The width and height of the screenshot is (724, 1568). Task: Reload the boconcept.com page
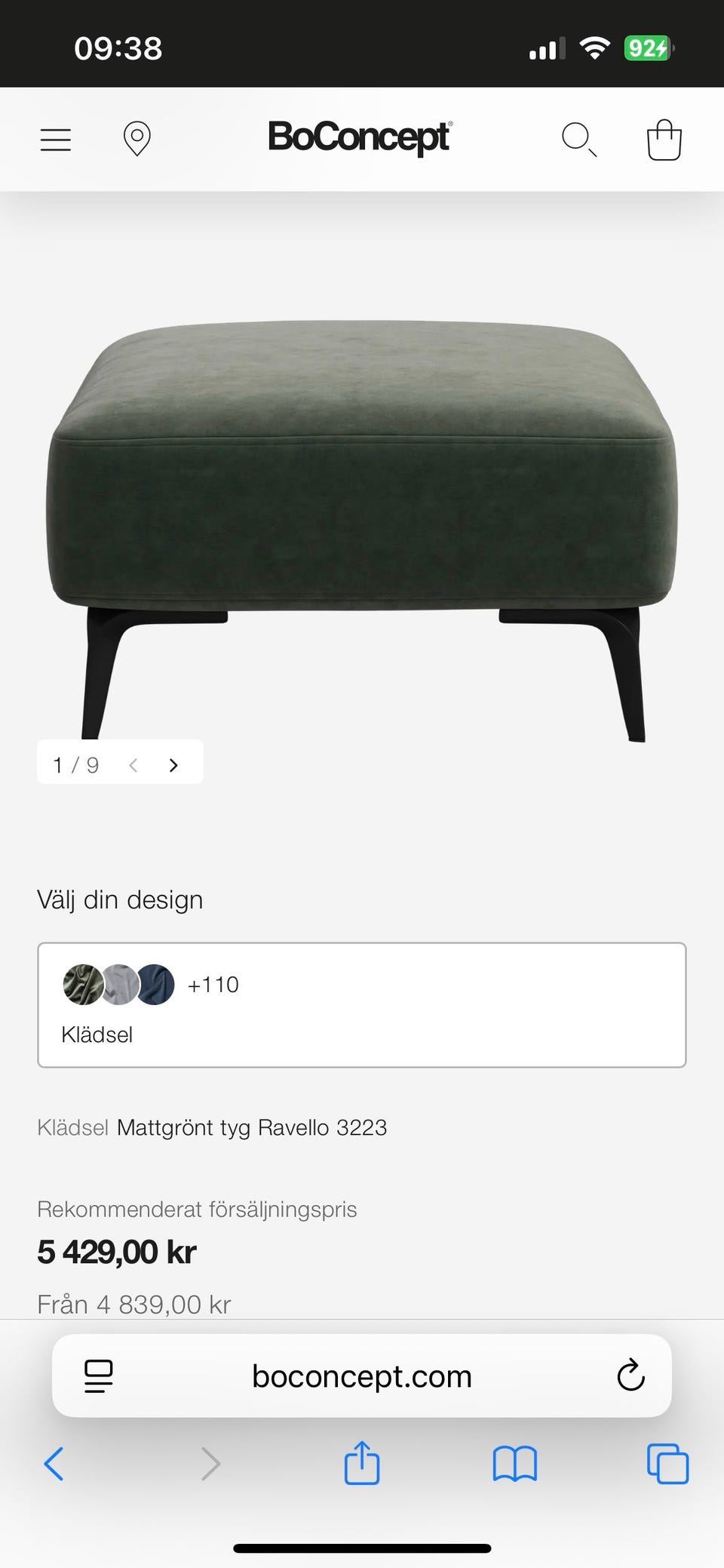click(630, 1376)
